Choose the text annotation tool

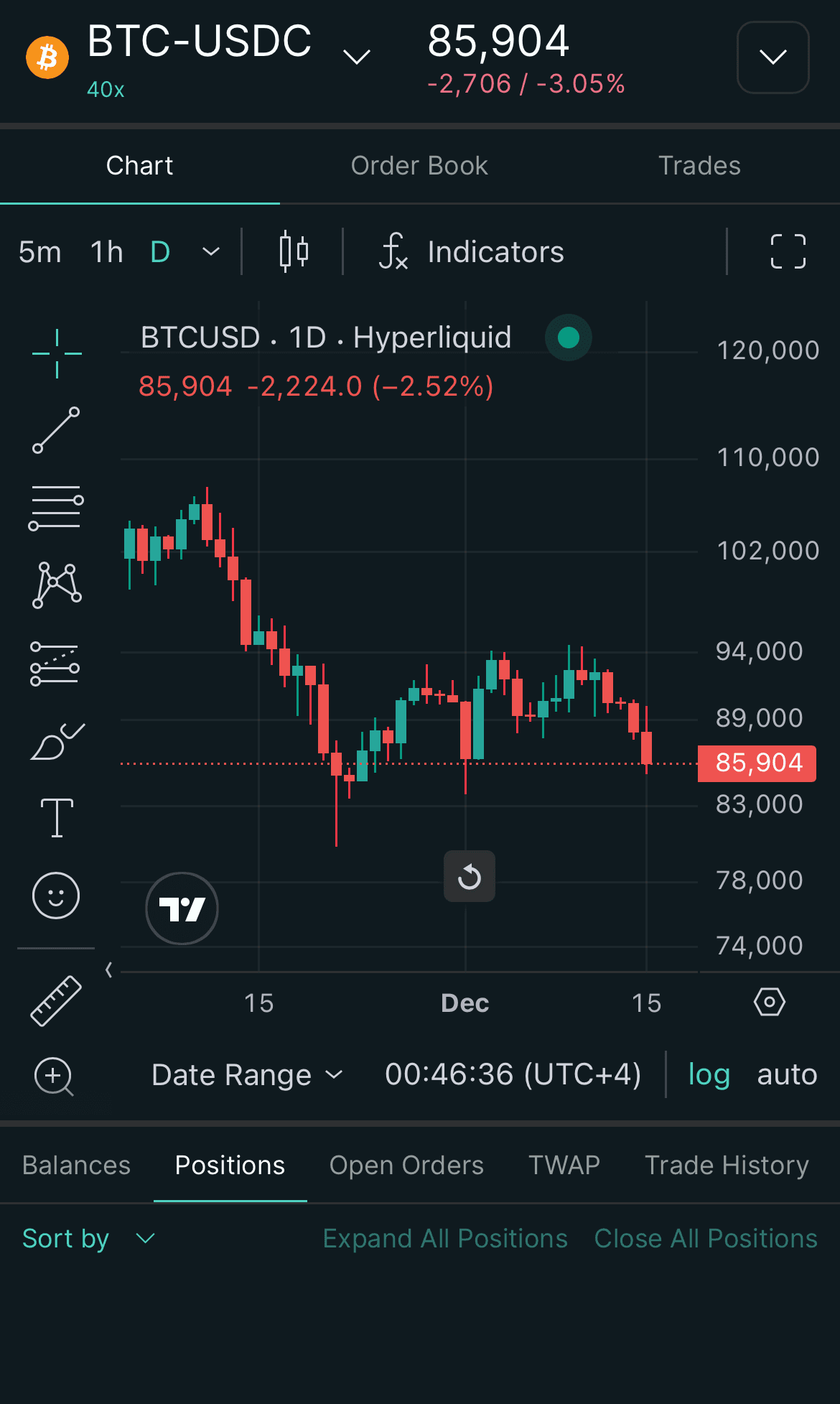coord(56,817)
